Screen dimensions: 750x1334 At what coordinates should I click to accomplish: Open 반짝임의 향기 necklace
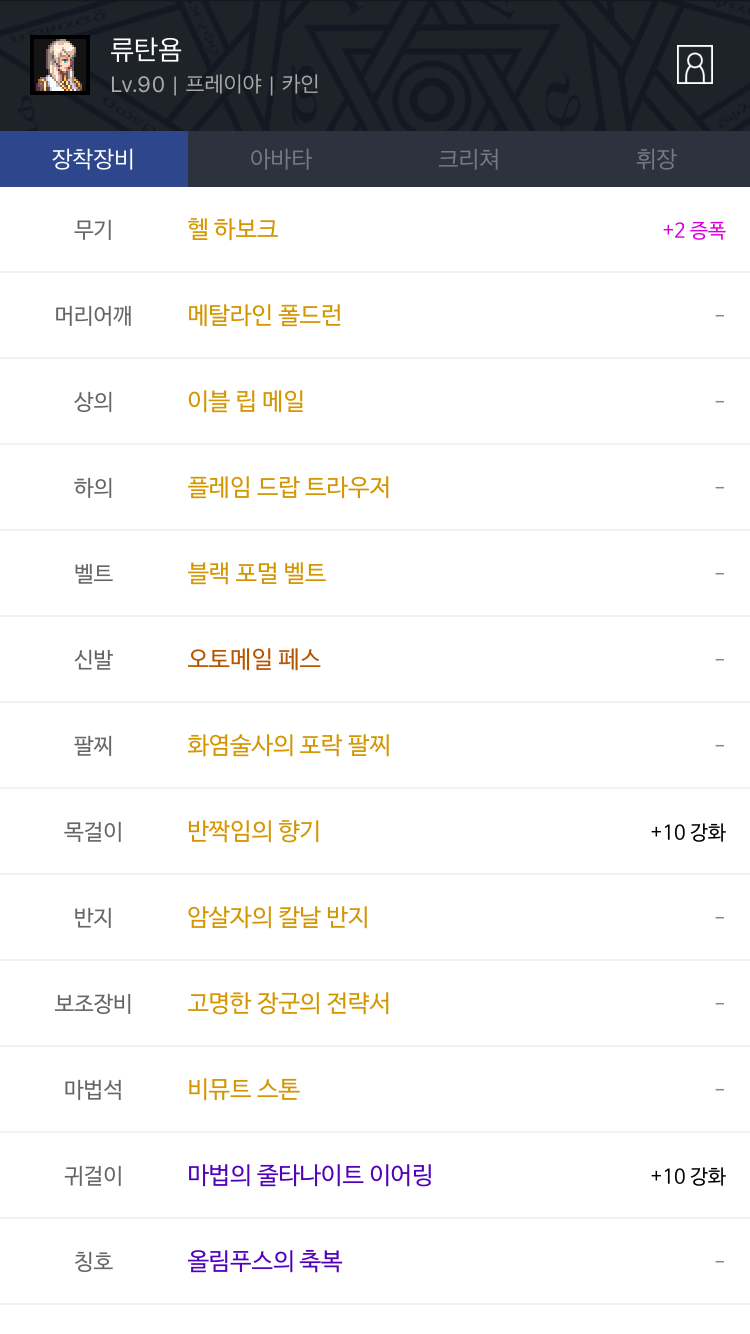[x=254, y=831]
